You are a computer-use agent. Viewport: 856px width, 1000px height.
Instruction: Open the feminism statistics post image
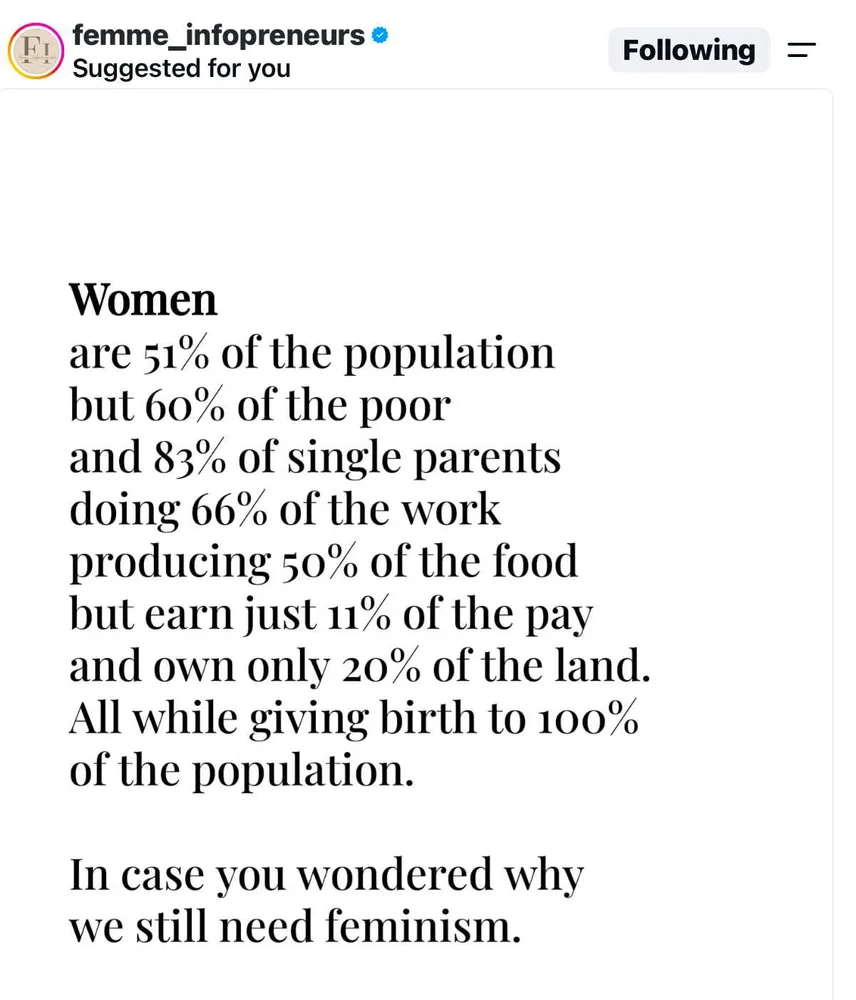click(417, 545)
